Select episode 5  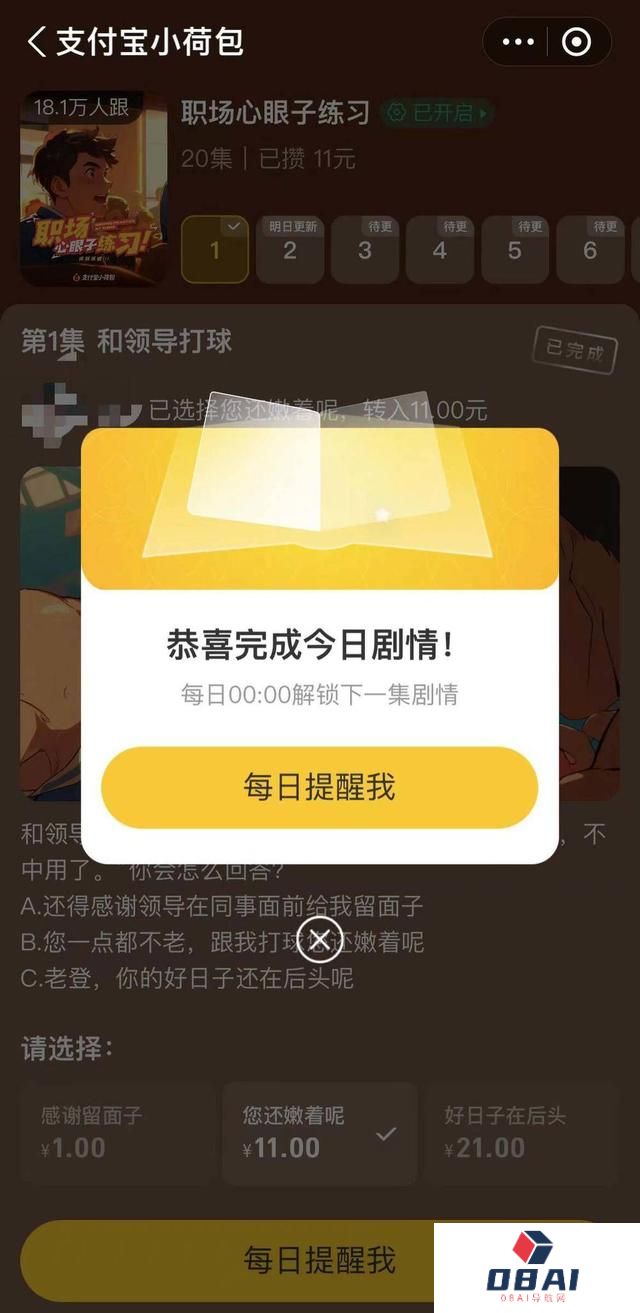(x=515, y=249)
